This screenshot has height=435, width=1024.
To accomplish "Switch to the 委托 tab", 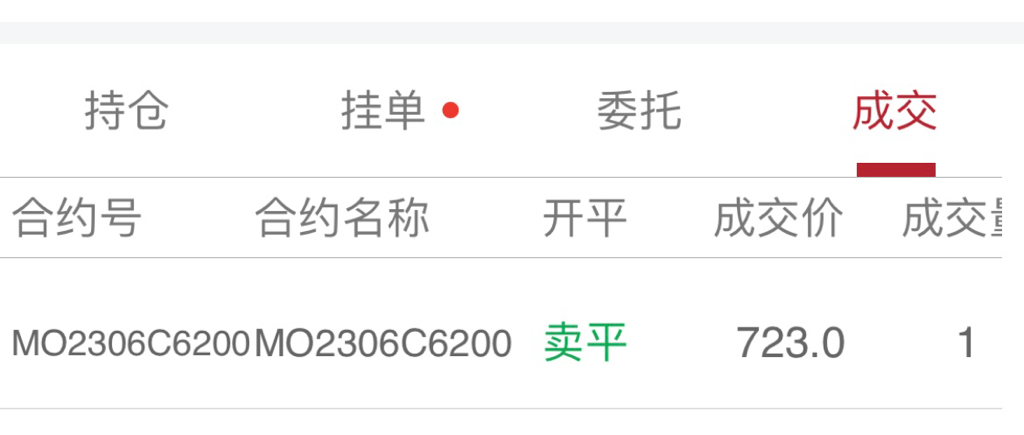I will (639, 111).
